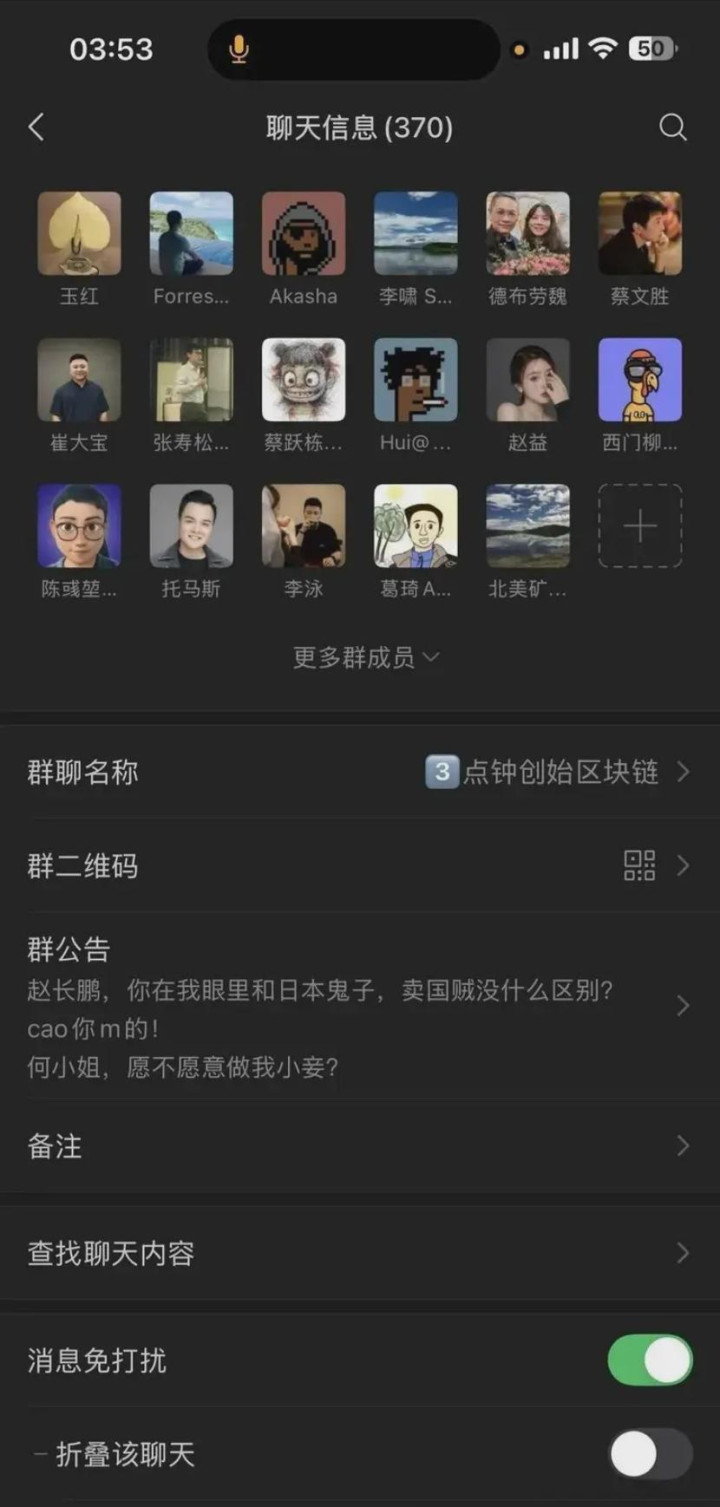Open the 群公告 announcement
Screen dimensions: 720x1507
coord(360,1005)
